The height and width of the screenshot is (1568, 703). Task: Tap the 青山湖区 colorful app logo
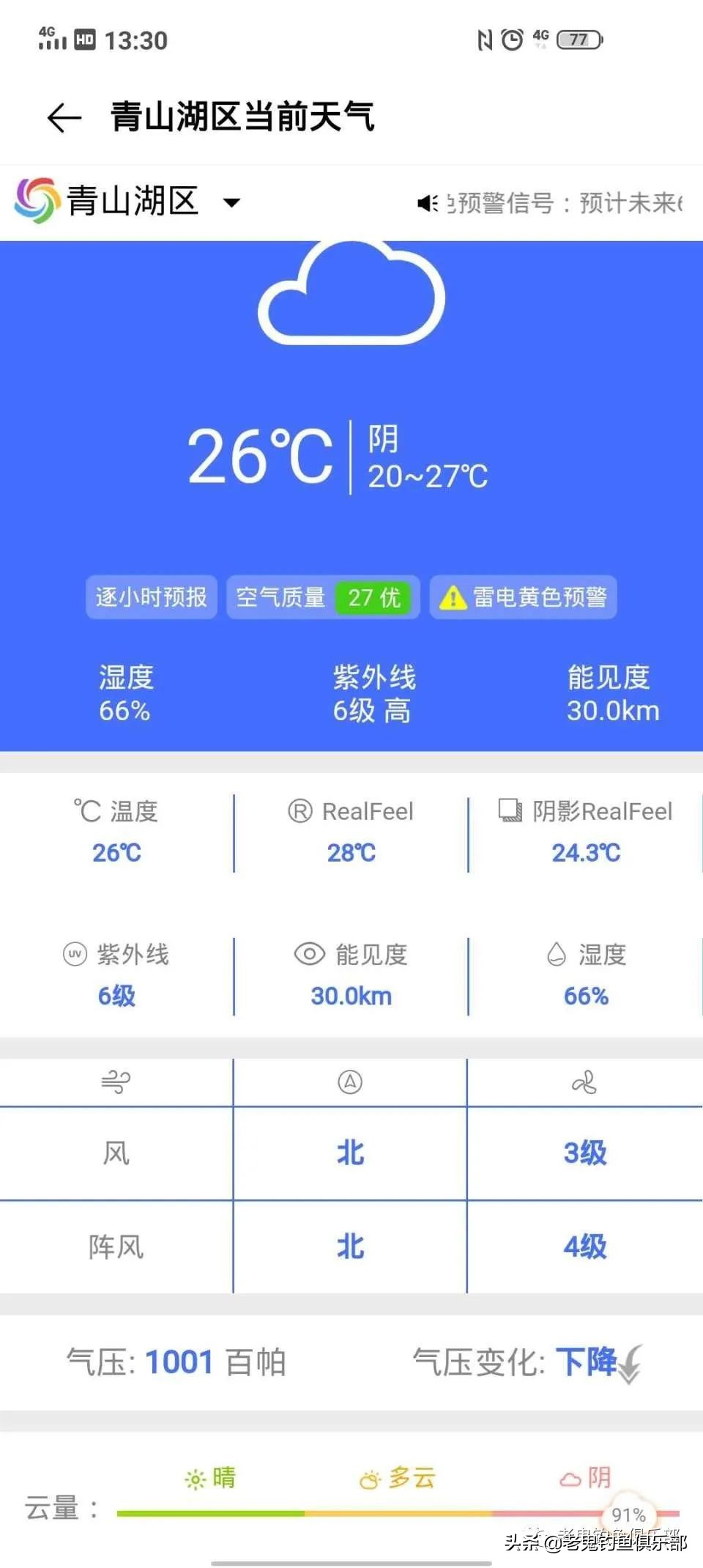(37, 200)
